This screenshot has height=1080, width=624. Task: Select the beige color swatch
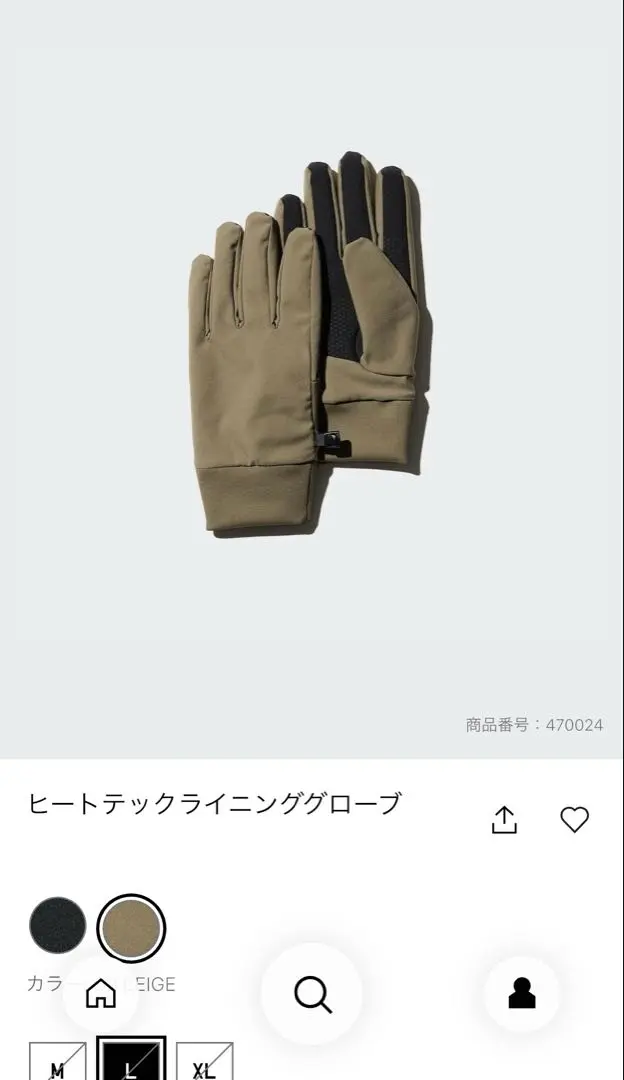[x=131, y=928]
